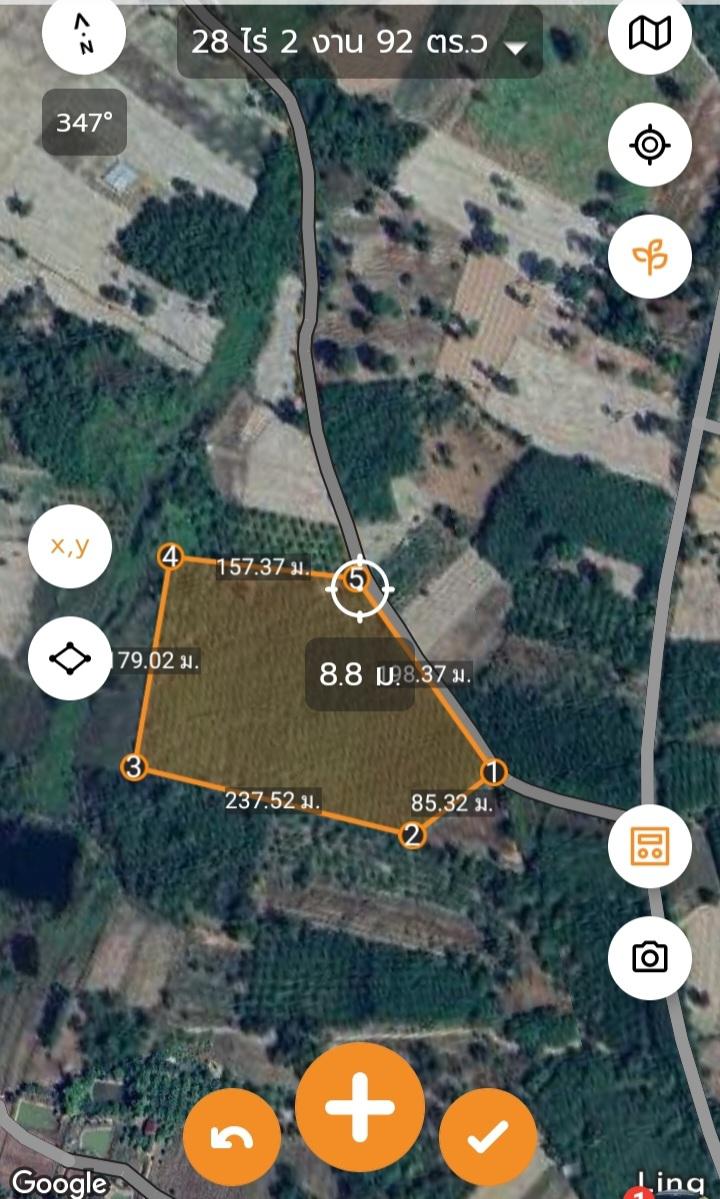This screenshot has height=1199, width=720.
Task: Select vertex marker 3
Action: coord(134,767)
